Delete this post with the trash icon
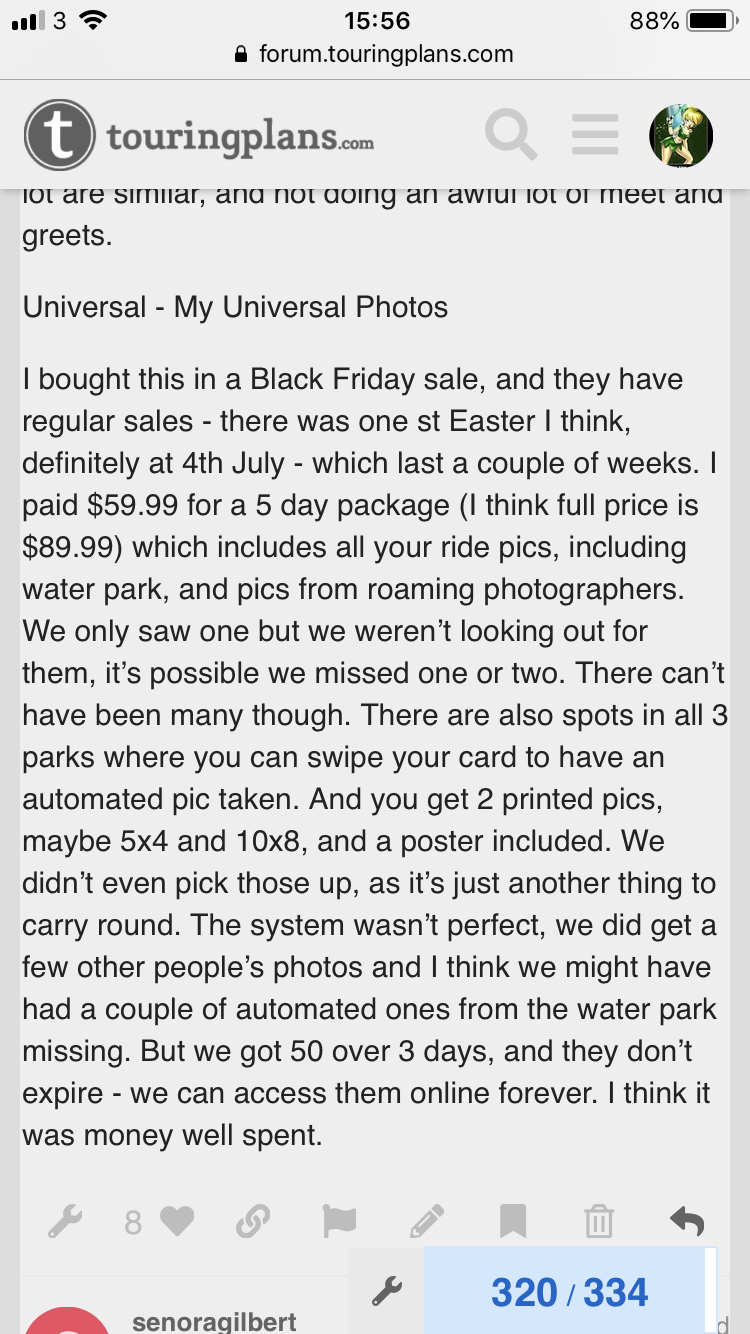 [599, 1221]
